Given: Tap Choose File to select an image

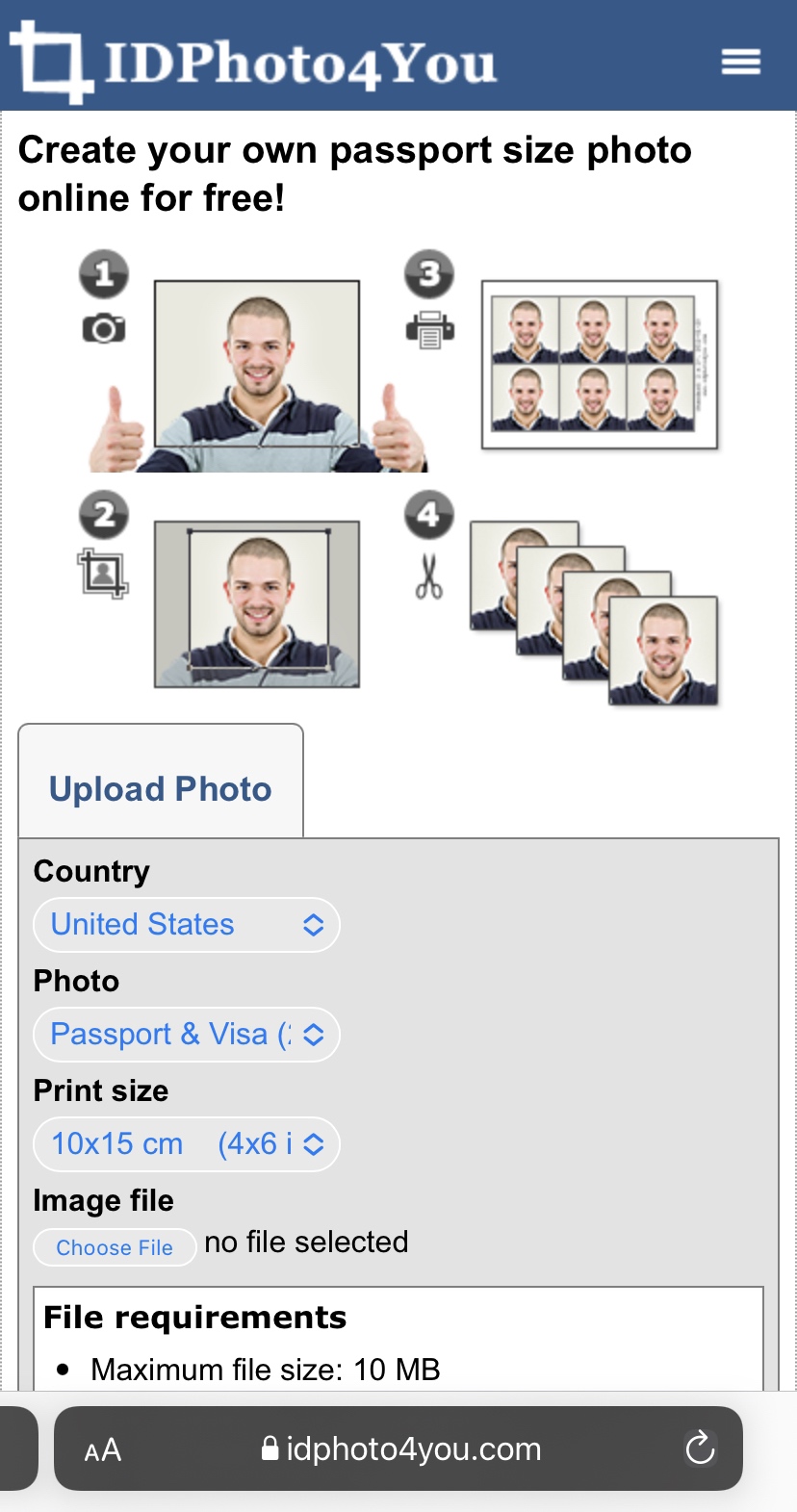Looking at the screenshot, I should (x=115, y=1247).
